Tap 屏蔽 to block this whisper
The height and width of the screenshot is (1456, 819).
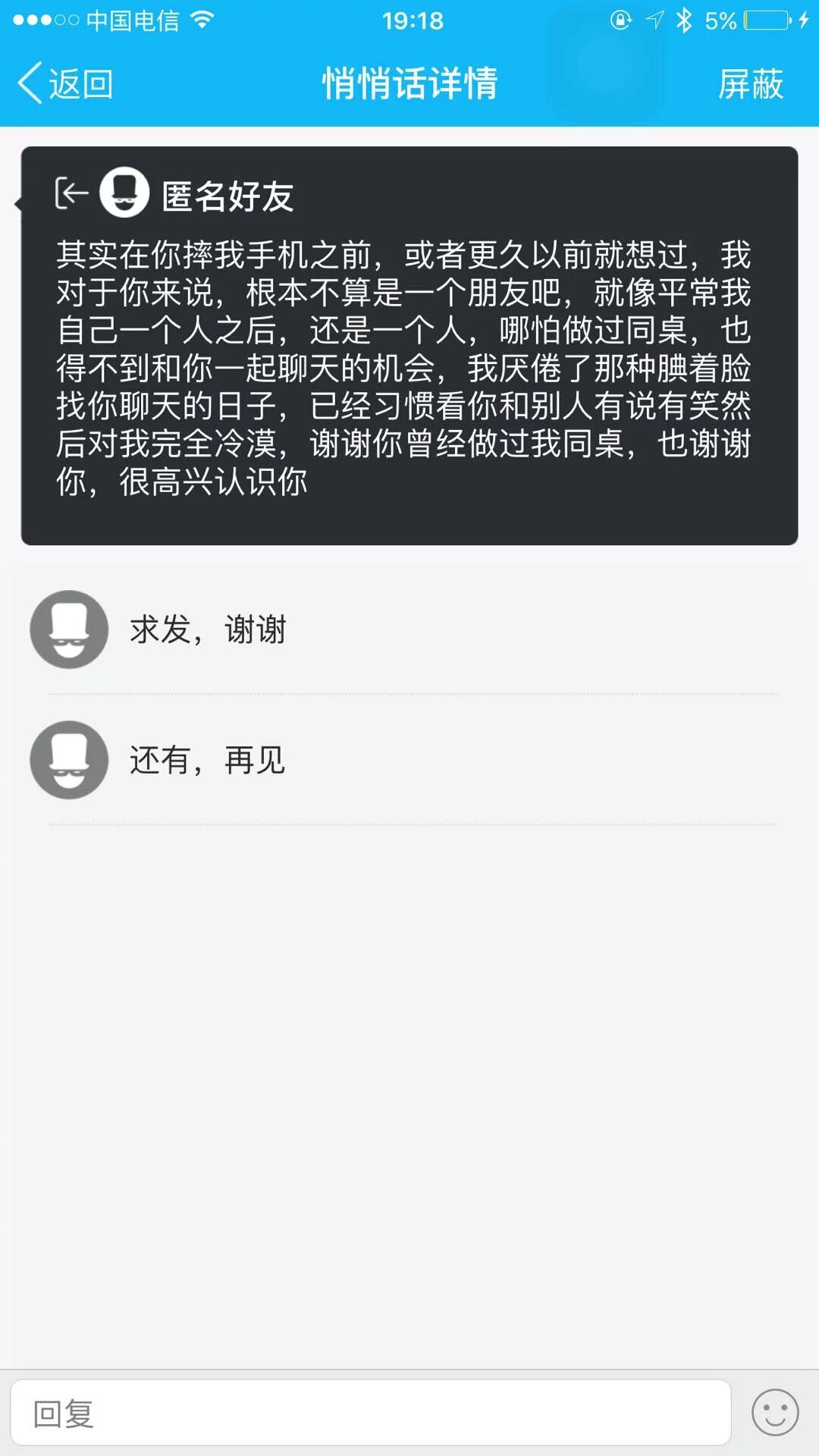click(x=749, y=83)
